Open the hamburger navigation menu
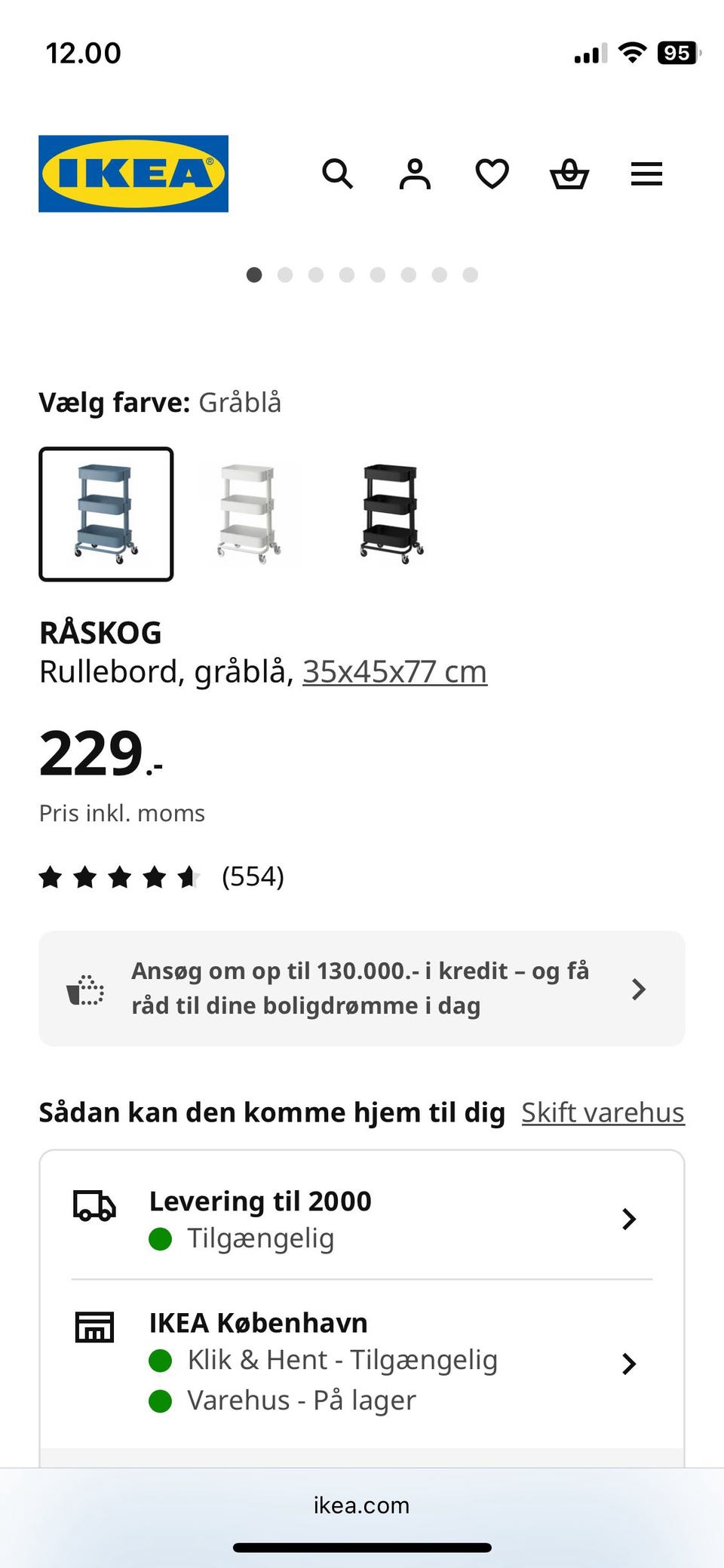This screenshot has width=724, height=1568. coord(646,174)
